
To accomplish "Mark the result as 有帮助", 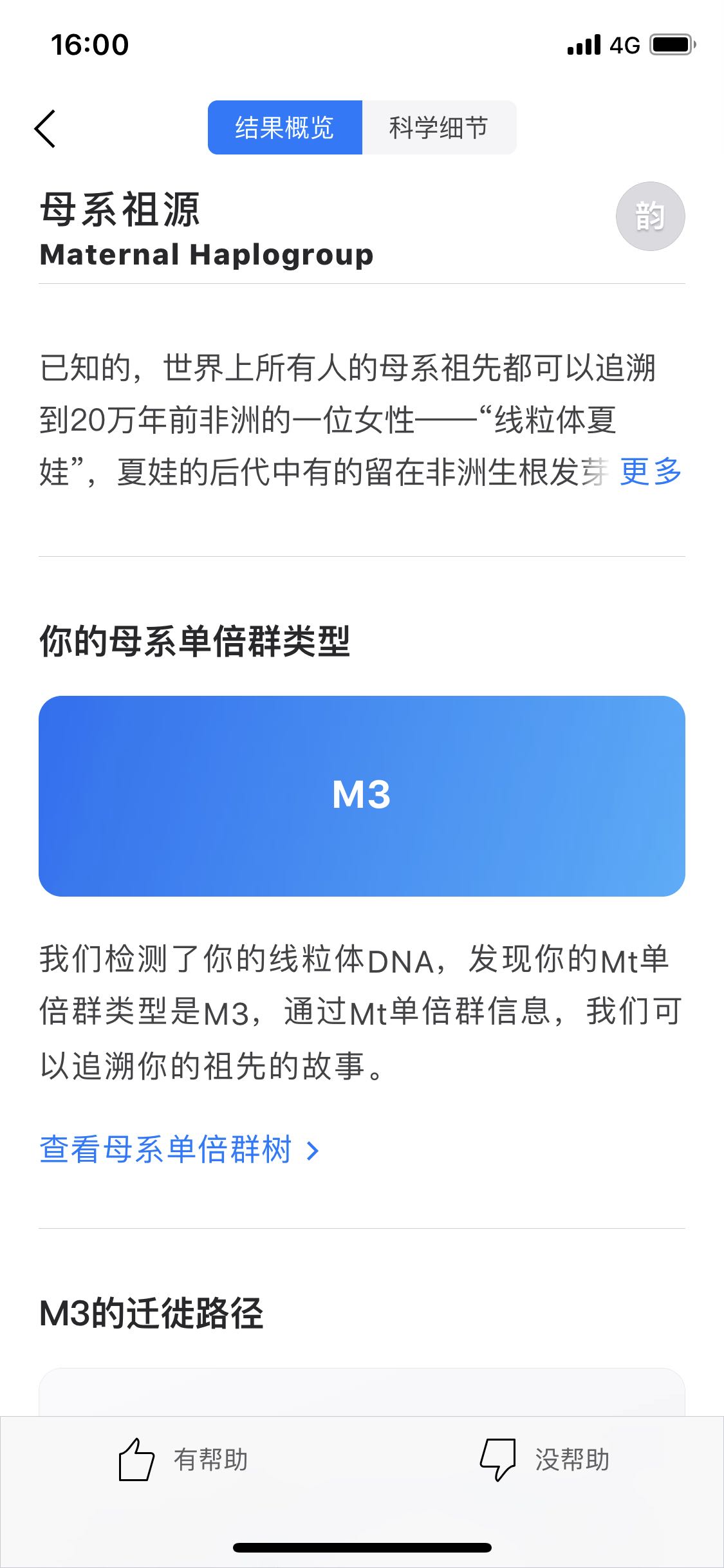I will (x=184, y=1459).
